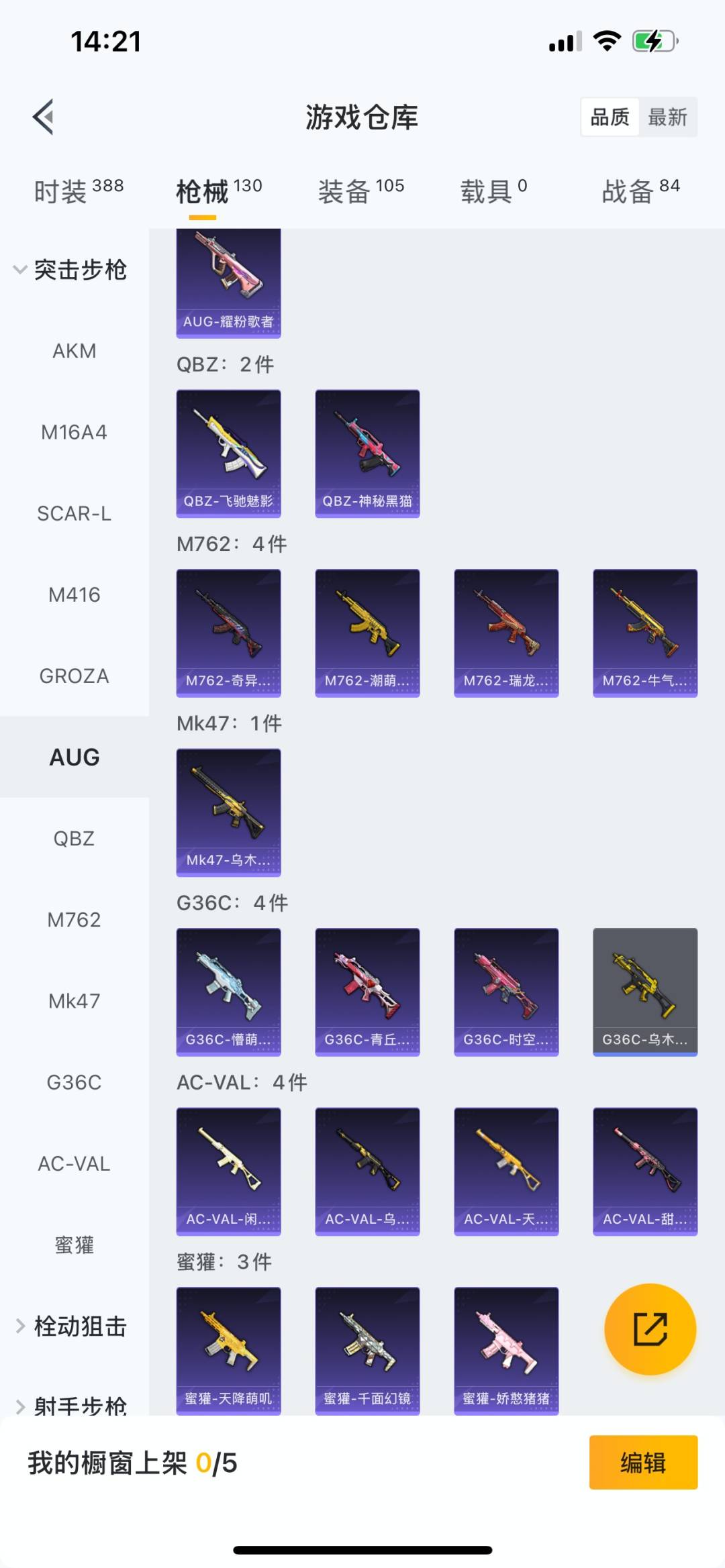
Task: Select the 品质 sort option
Action: [x=610, y=117]
